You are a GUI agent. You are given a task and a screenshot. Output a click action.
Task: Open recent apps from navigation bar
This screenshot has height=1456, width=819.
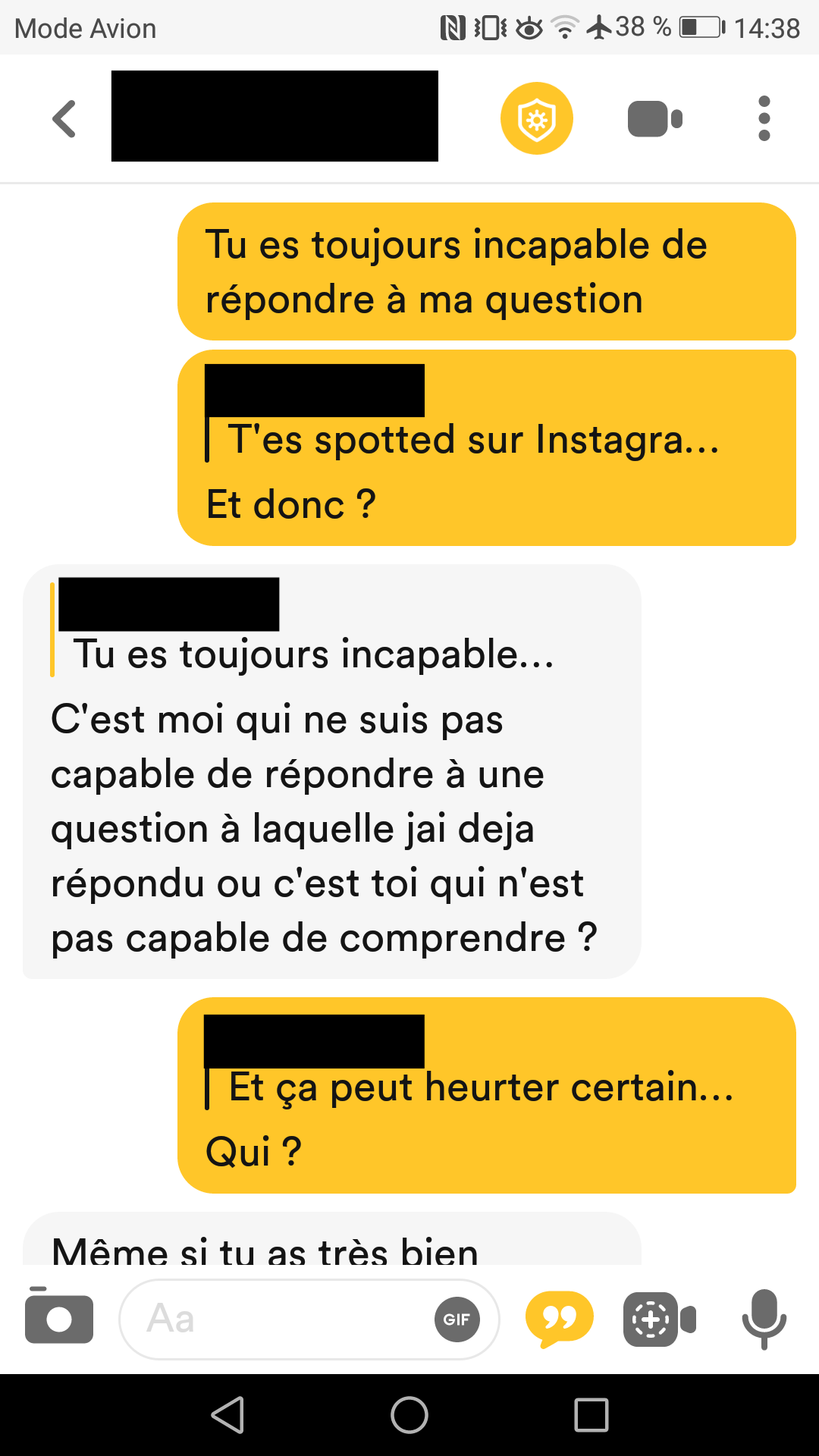591,1415
